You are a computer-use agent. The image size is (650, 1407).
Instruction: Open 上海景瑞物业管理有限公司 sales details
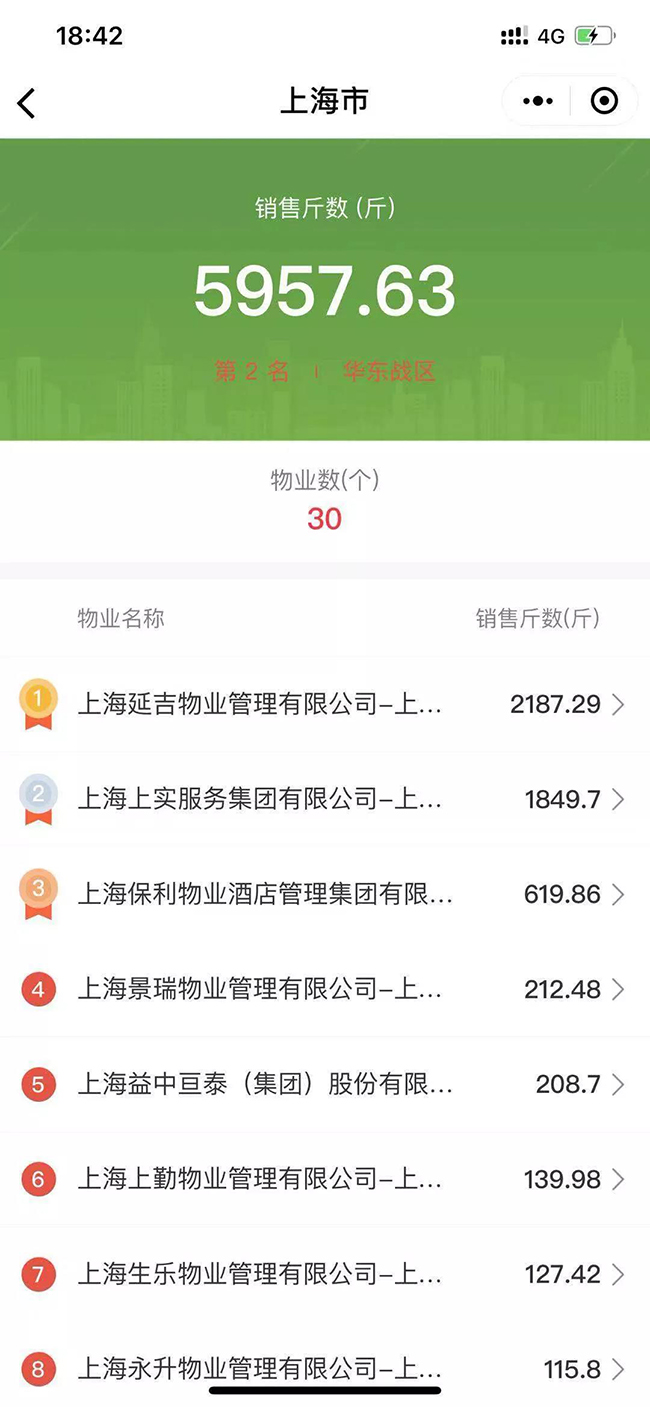tap(324, 989)
